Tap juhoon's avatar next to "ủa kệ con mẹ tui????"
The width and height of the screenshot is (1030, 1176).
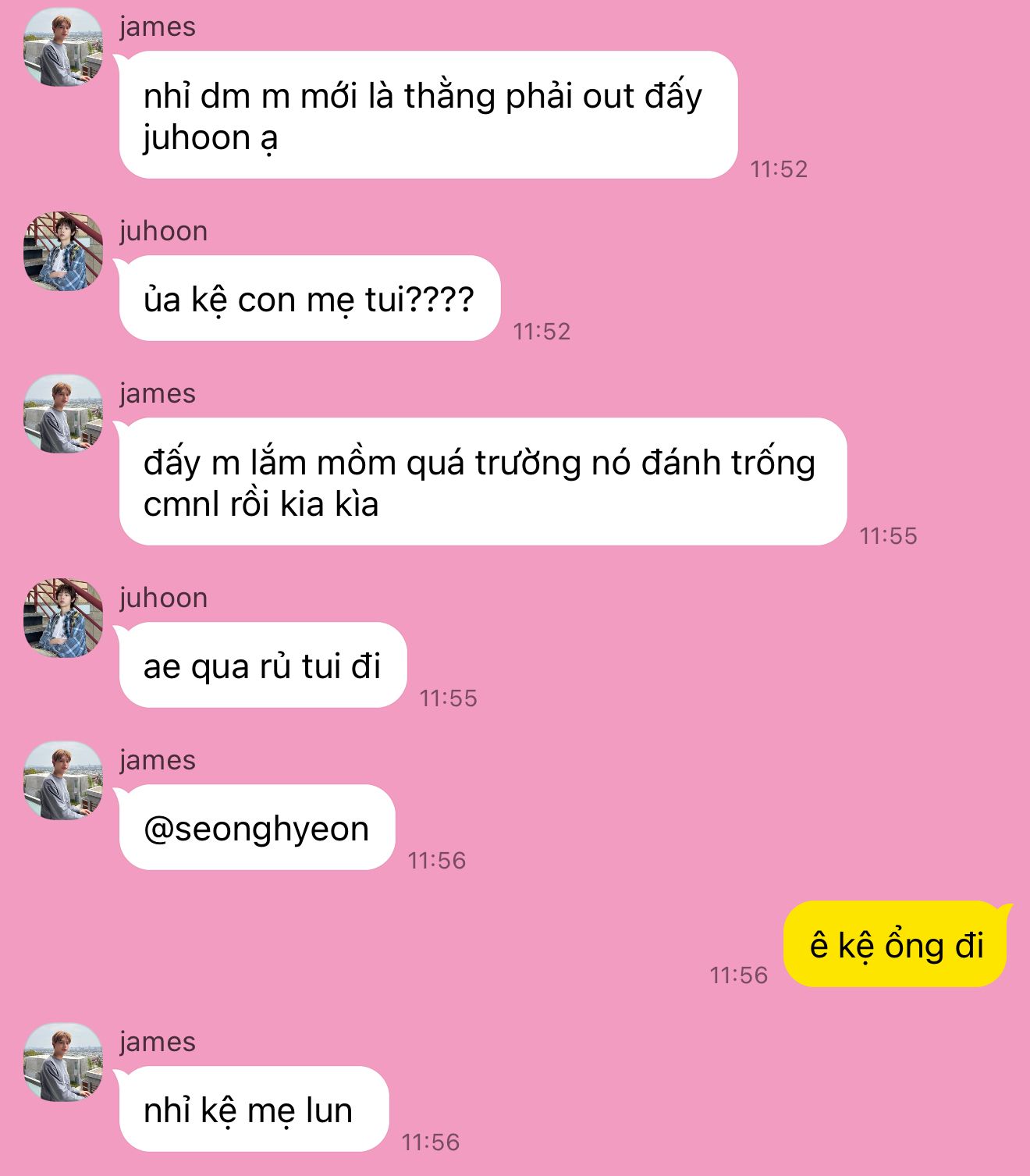pos(63,251)
